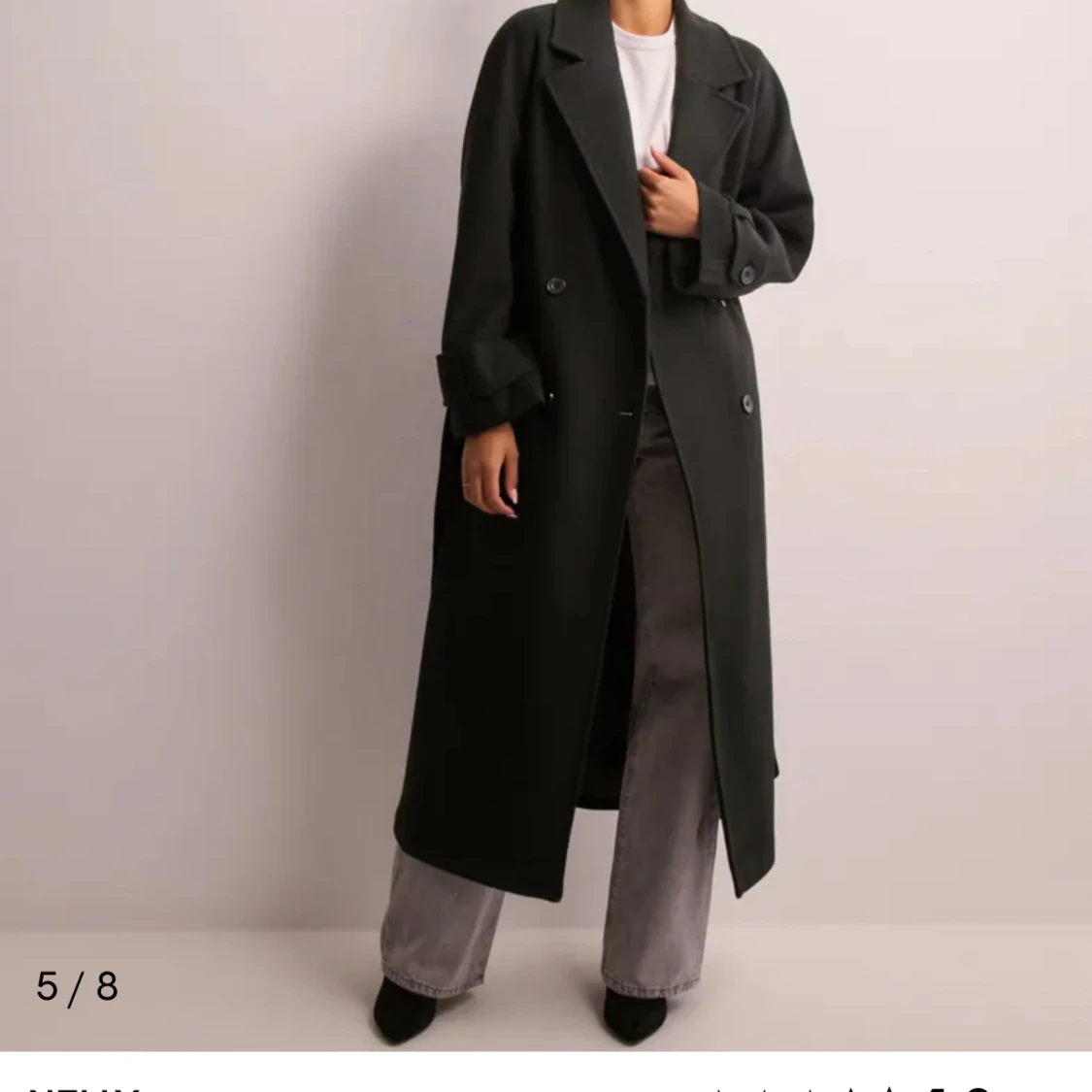Open the black coat product photo

coord(546,525)
